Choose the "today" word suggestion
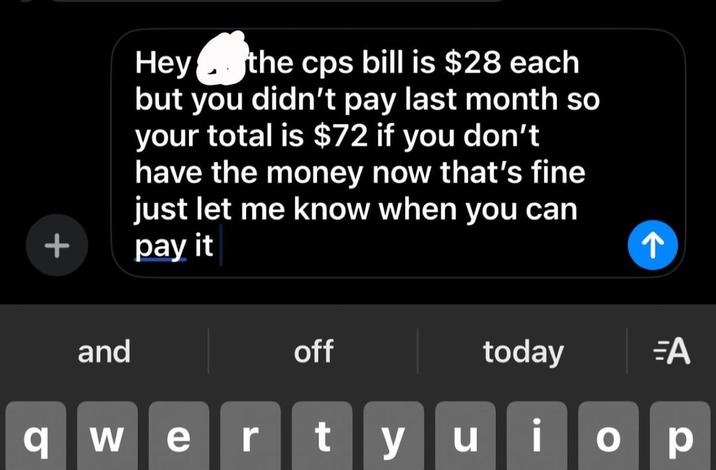The width and height of the screenshot is (716, 470). (x=523, y=352)
